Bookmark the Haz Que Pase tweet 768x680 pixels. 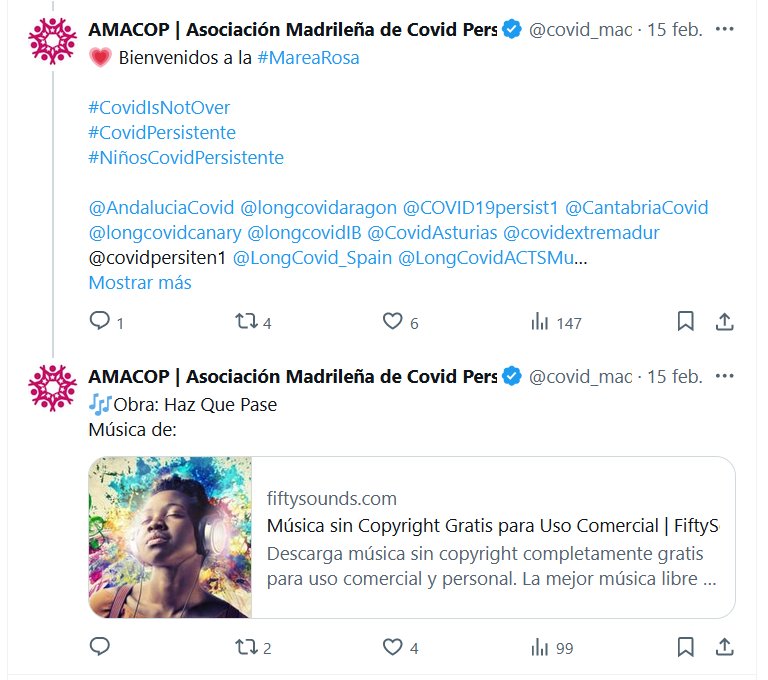685,647
